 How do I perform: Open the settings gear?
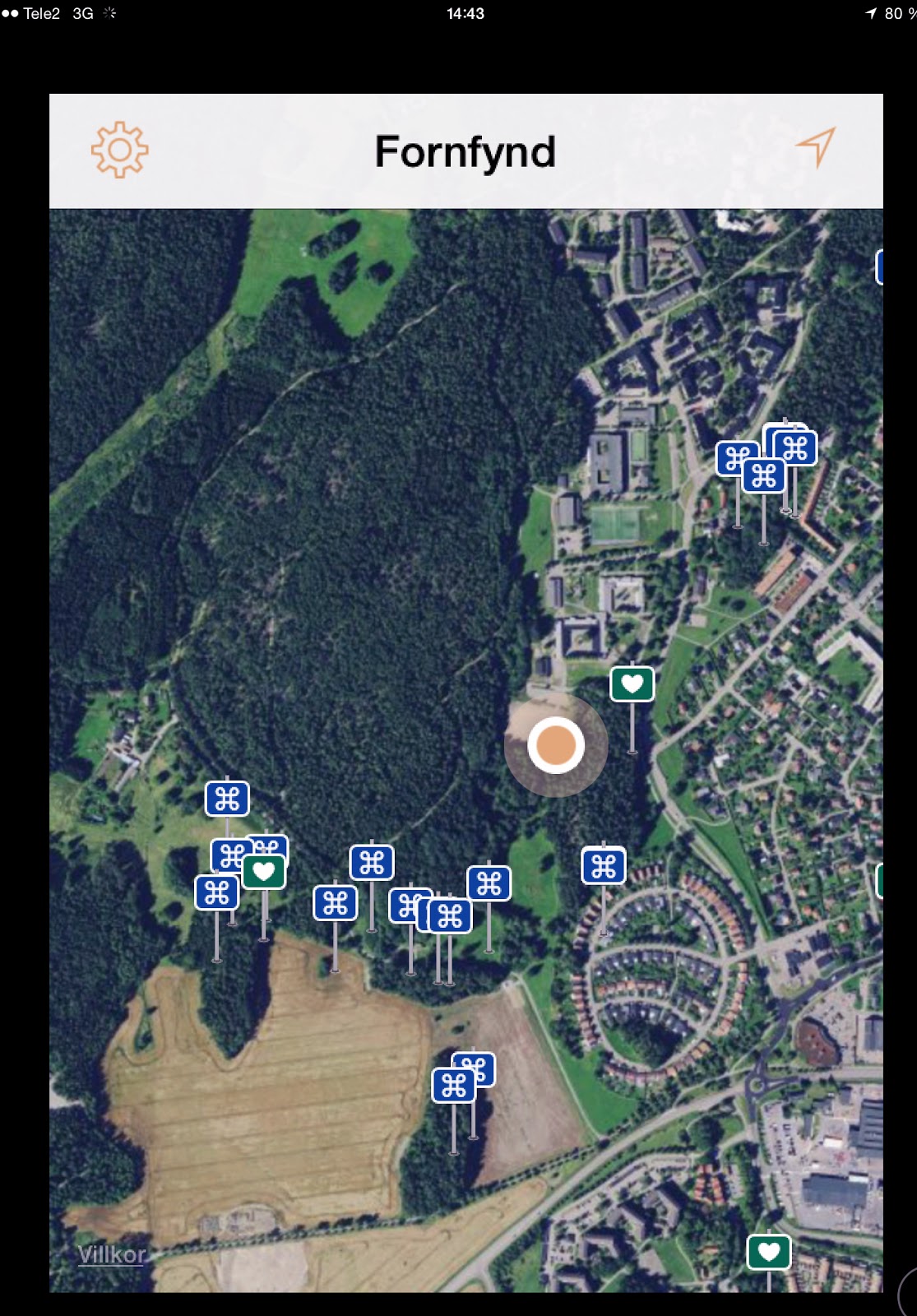[x=120, y=150]
